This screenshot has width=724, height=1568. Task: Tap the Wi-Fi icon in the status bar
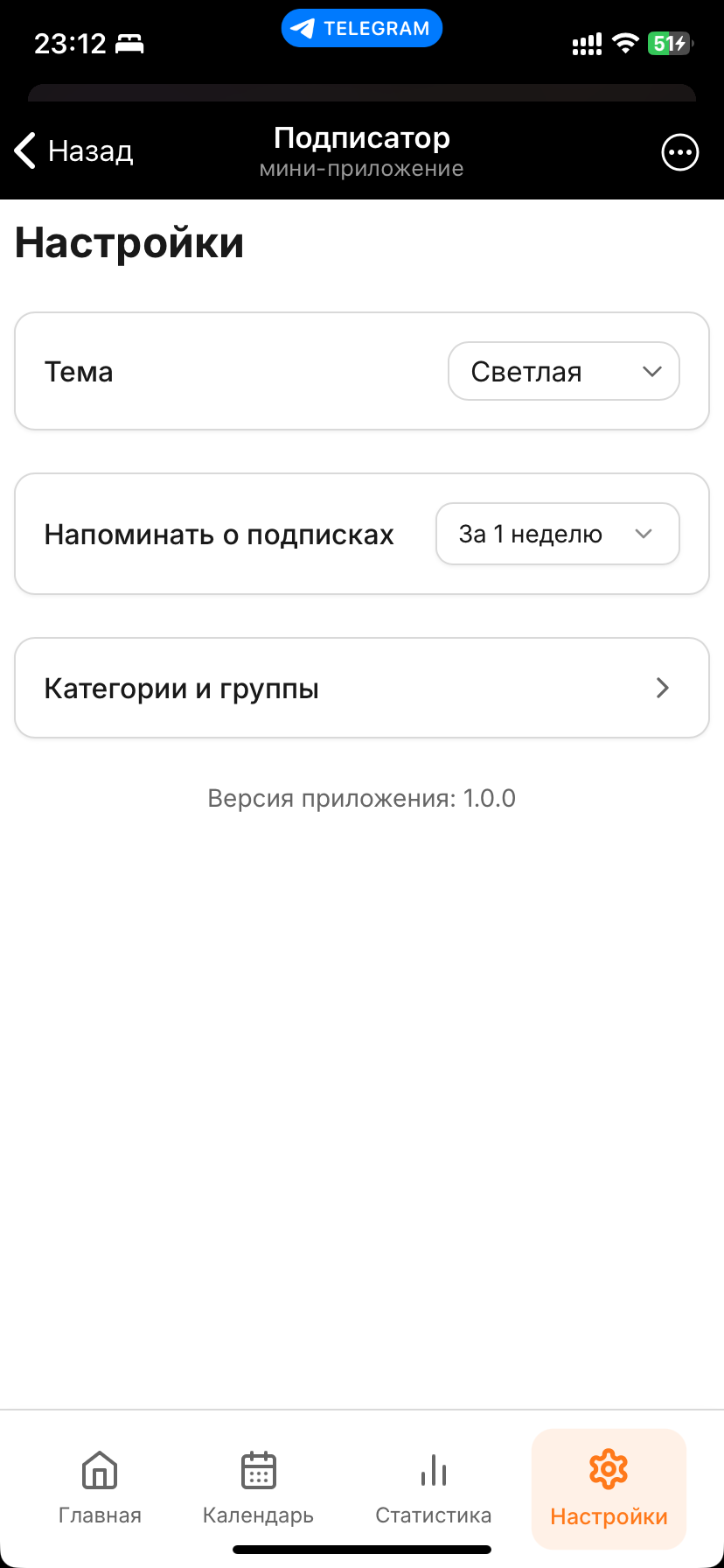tap(626, 42)
